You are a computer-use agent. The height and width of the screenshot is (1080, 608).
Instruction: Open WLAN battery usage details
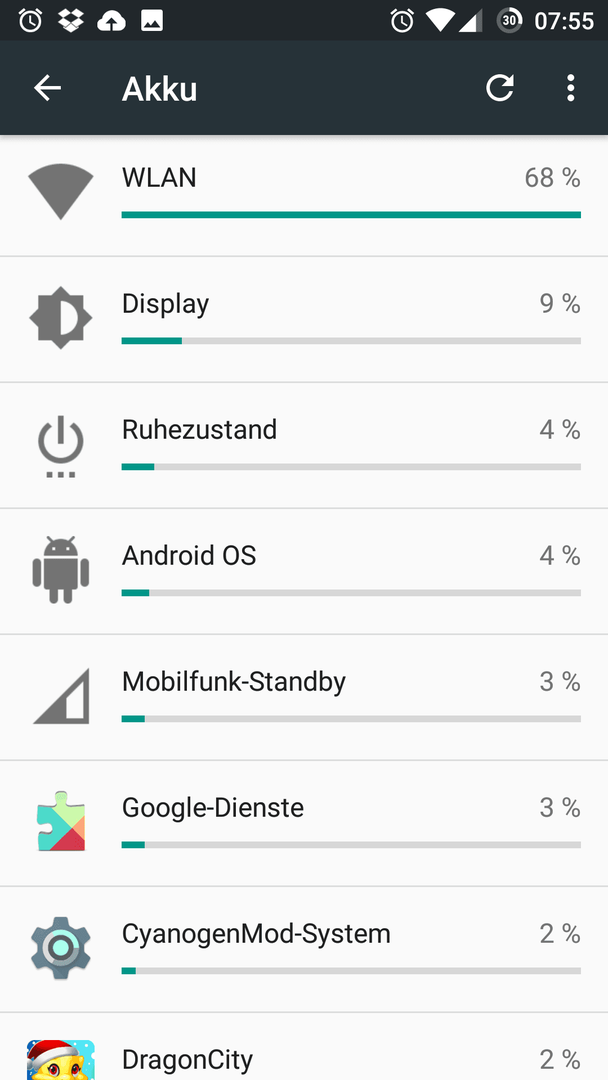click(x=304, y=196)
